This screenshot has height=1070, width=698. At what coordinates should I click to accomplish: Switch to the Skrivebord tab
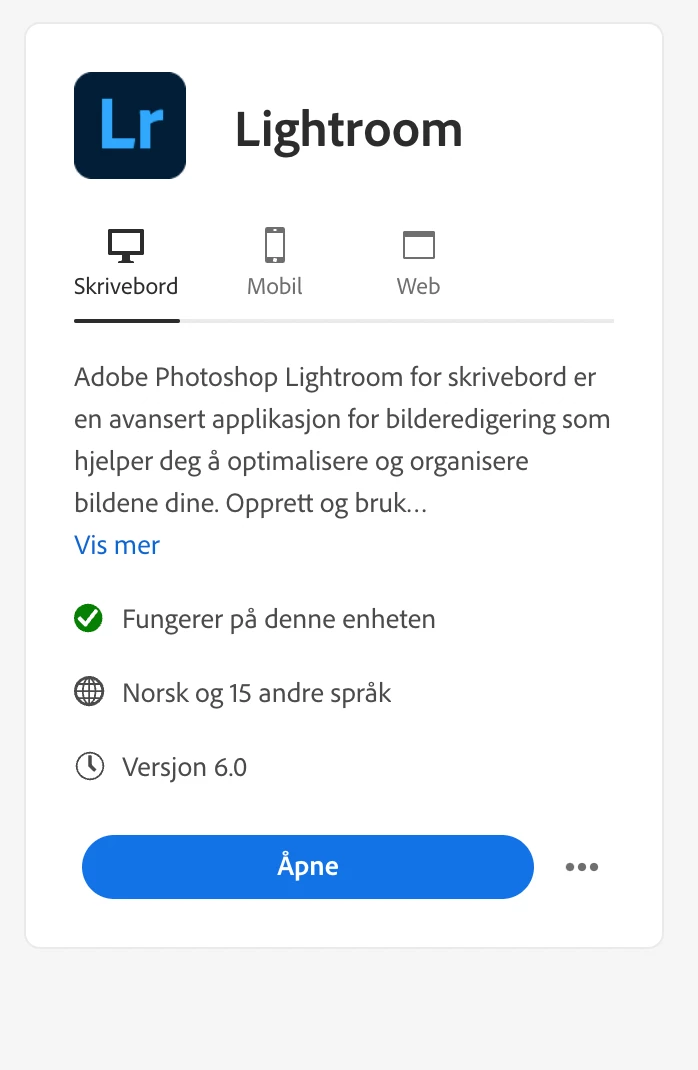(x=126, y=263)
